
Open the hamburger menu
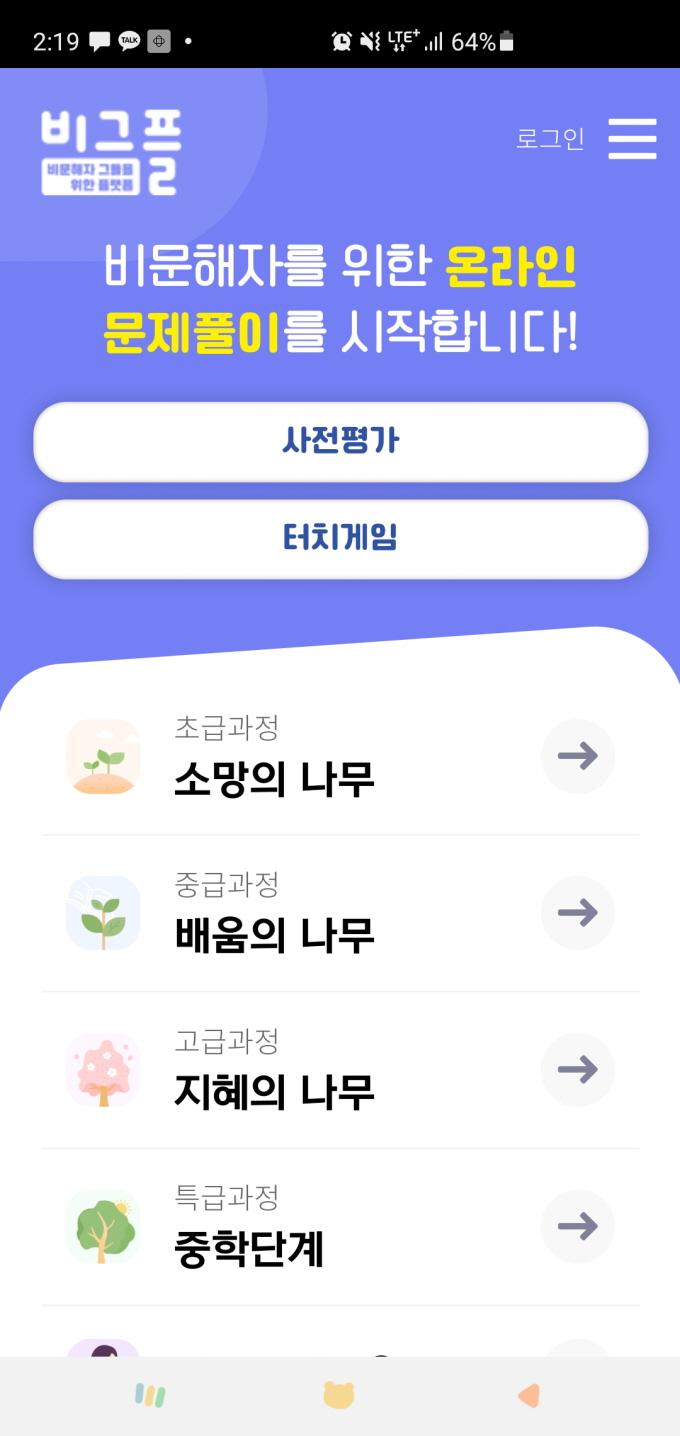pos(632,138)
